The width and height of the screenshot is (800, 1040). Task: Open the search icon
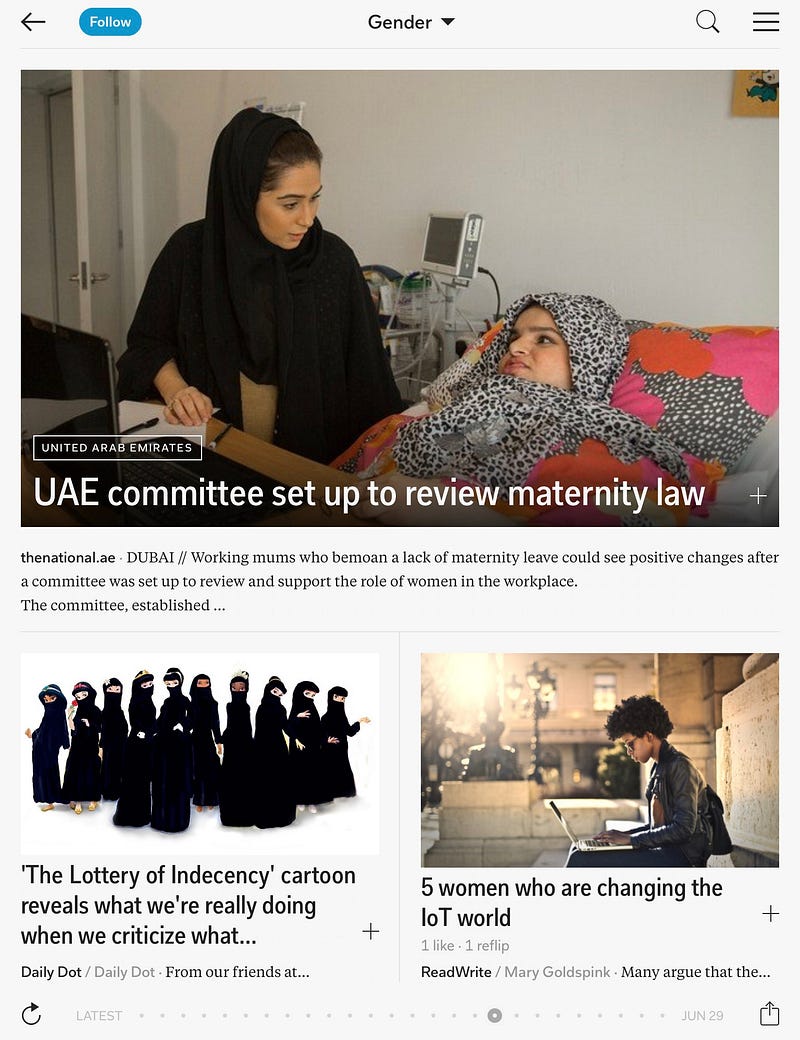[x=707, y=22]
